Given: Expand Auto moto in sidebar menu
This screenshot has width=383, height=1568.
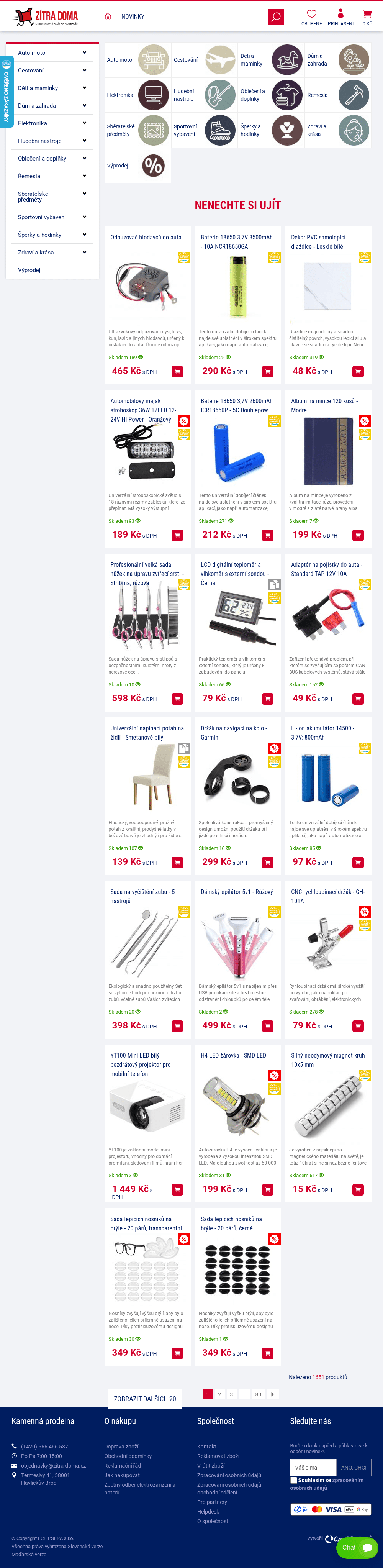Looking at the screenshot, I should click(52, 53).
